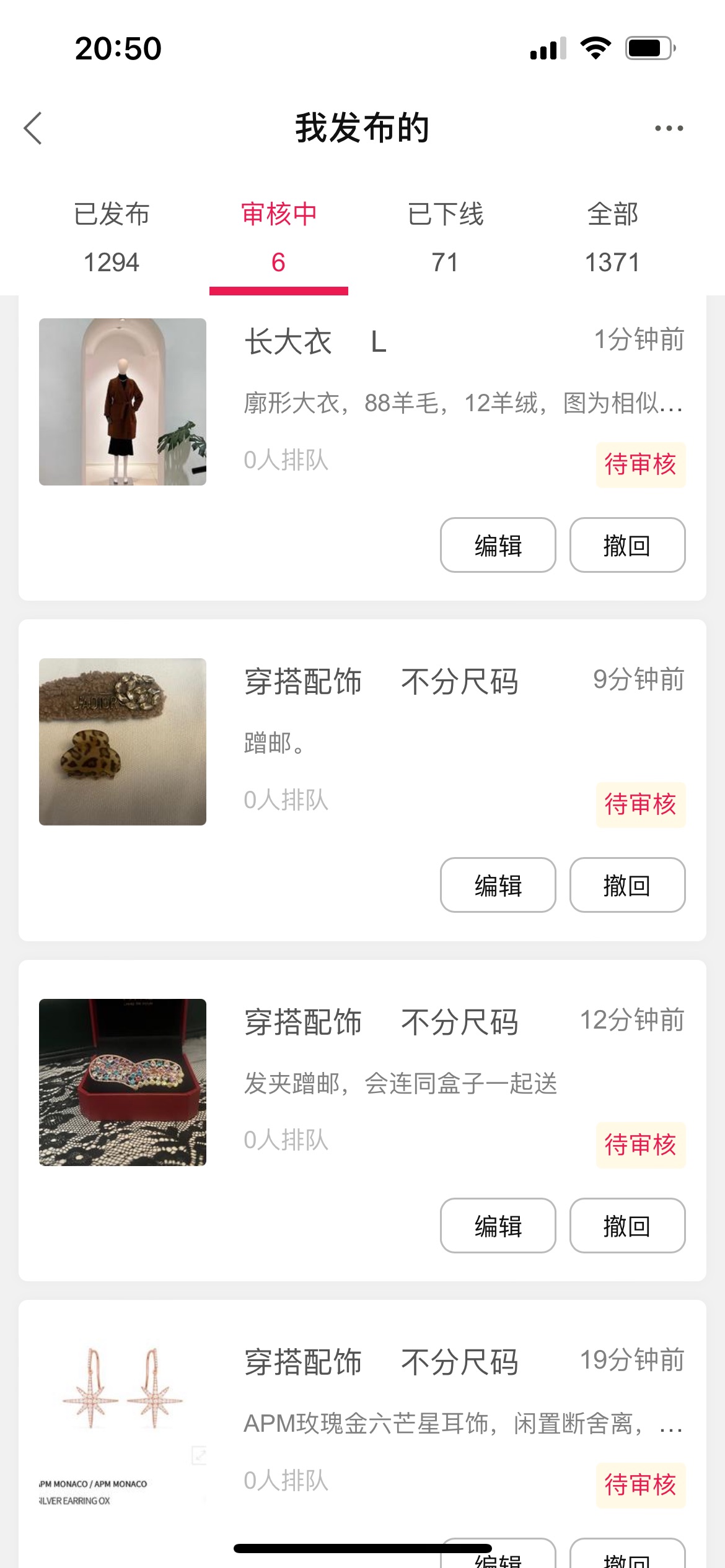Edit the listing posted 9分钟前

coord(498,885)
